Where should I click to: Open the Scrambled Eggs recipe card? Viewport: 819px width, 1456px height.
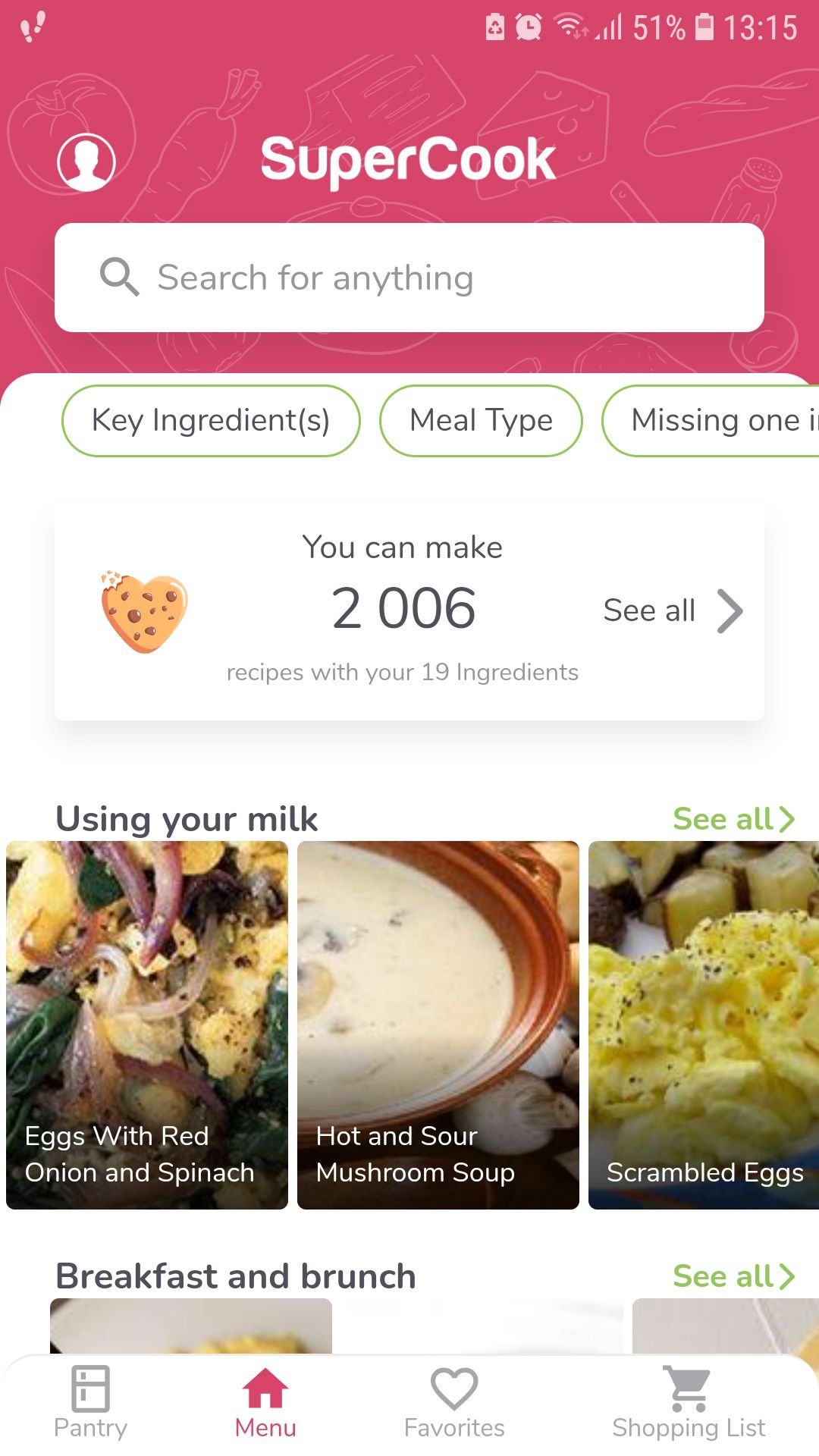click(x=703, y=1025)
